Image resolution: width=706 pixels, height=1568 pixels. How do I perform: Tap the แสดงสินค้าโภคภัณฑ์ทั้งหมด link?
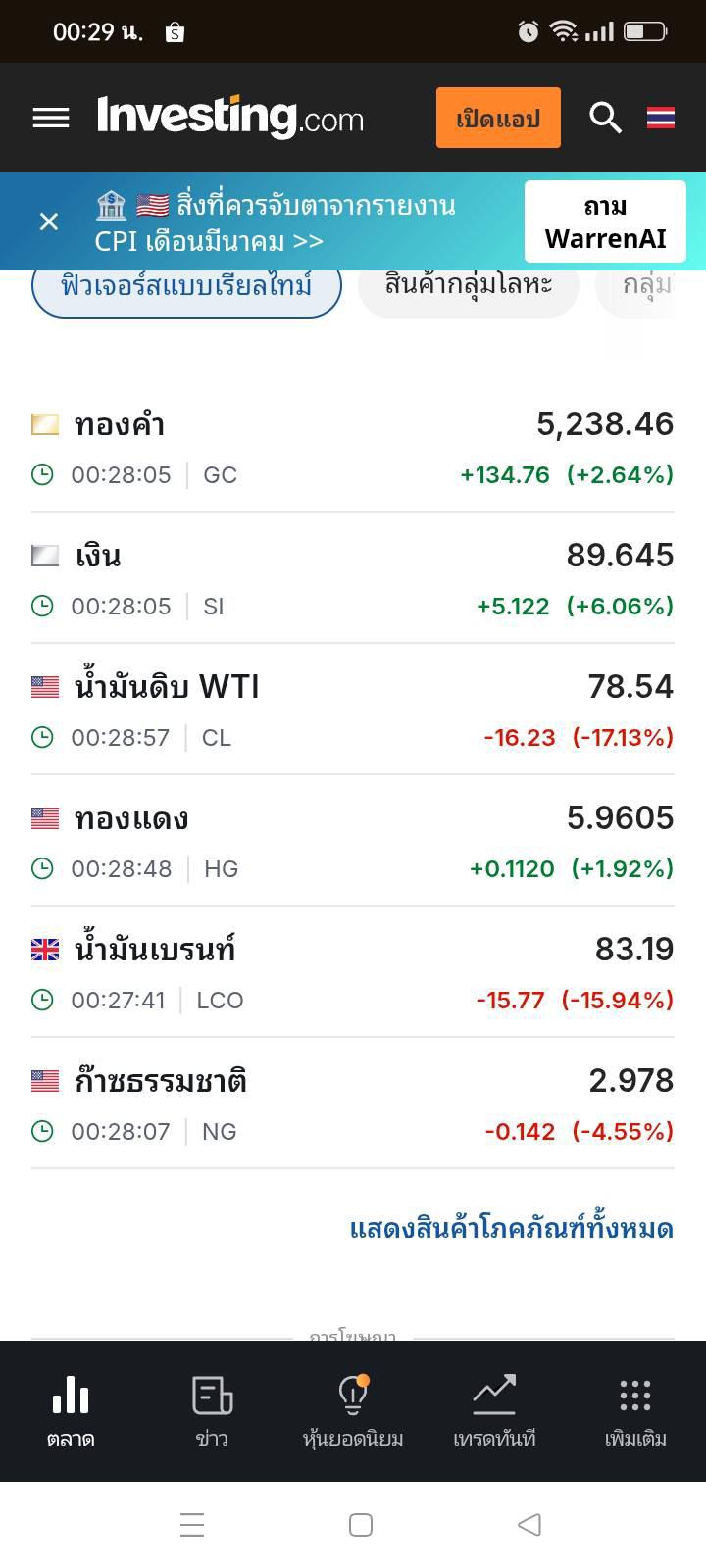point(511,1229)
